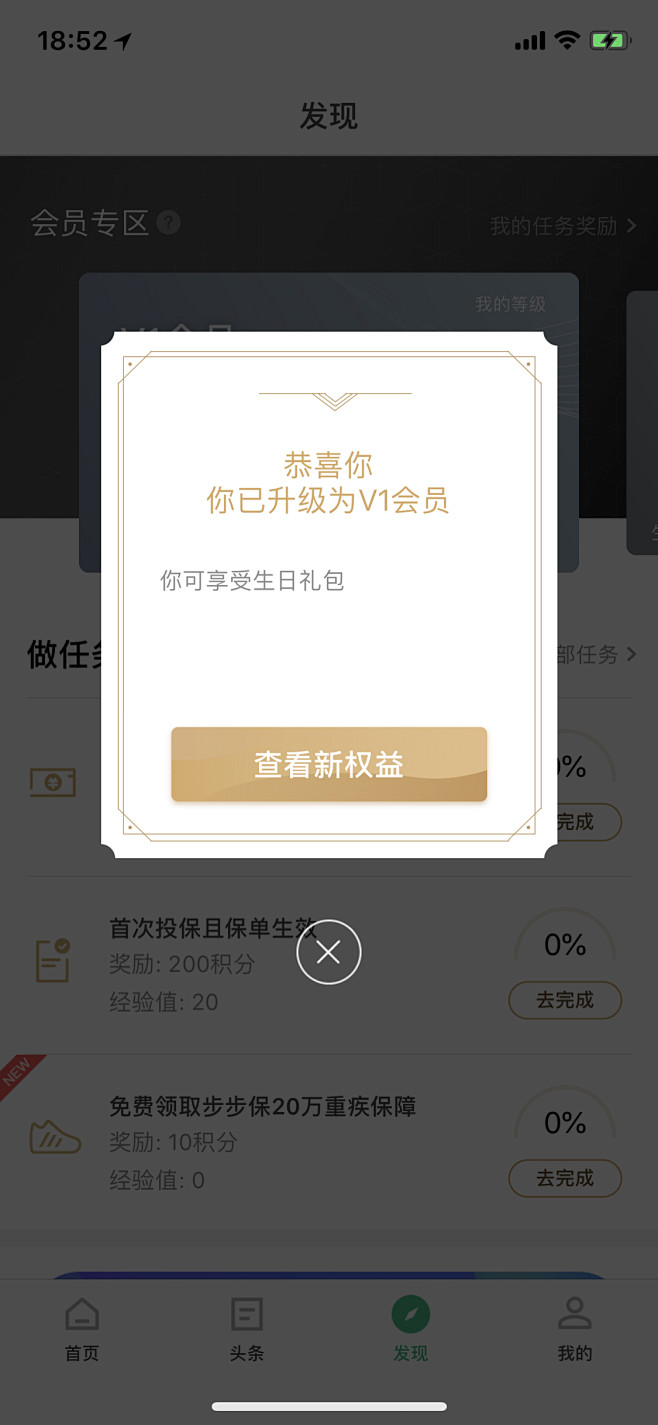
Task: Open the 免费领取步步保20万重疾保障 task row
Action: click(x=329, y=1142)
